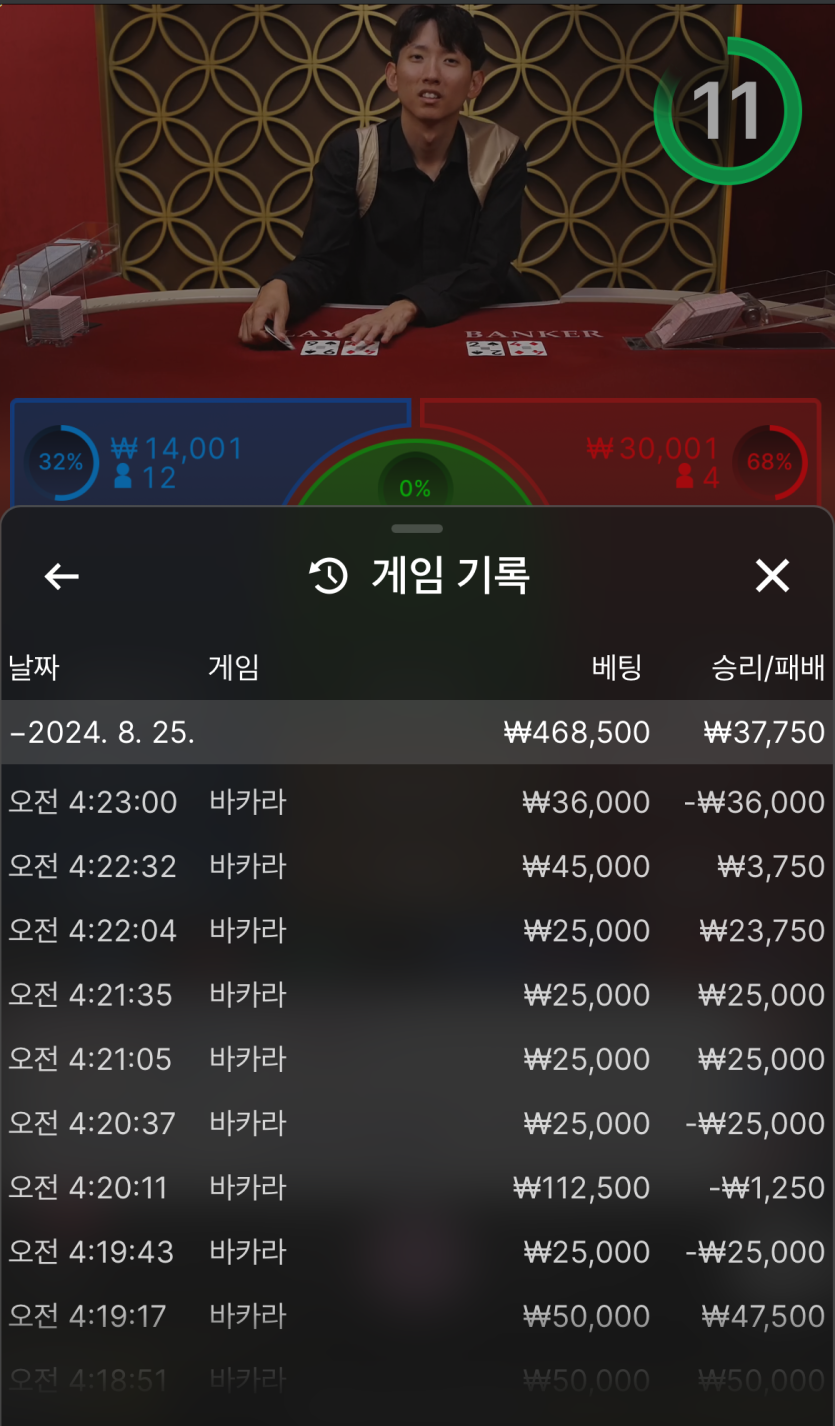Open the 오전 4:23:00 바카라 record
The height and width of the screenshot is (1426, 835).
[416, 802]
